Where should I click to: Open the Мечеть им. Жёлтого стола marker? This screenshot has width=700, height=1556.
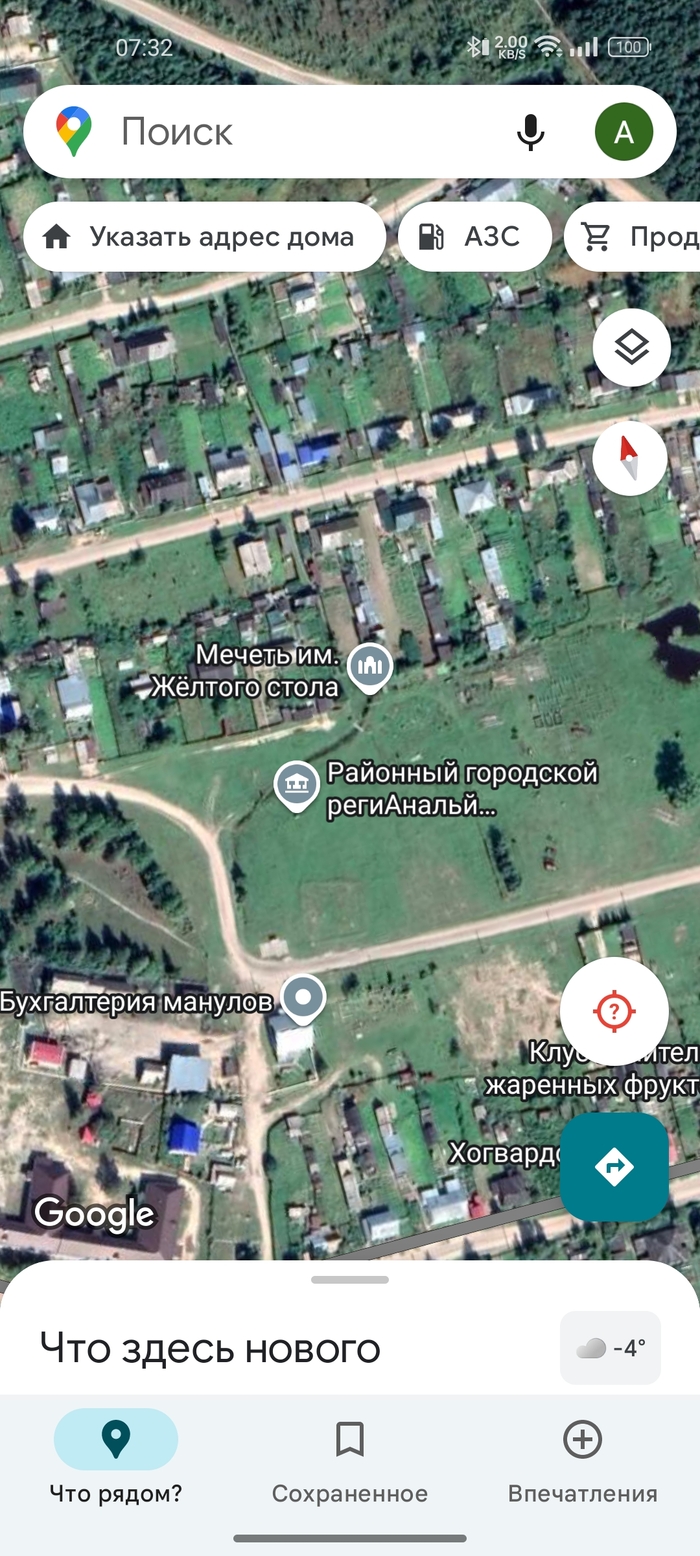370,665
